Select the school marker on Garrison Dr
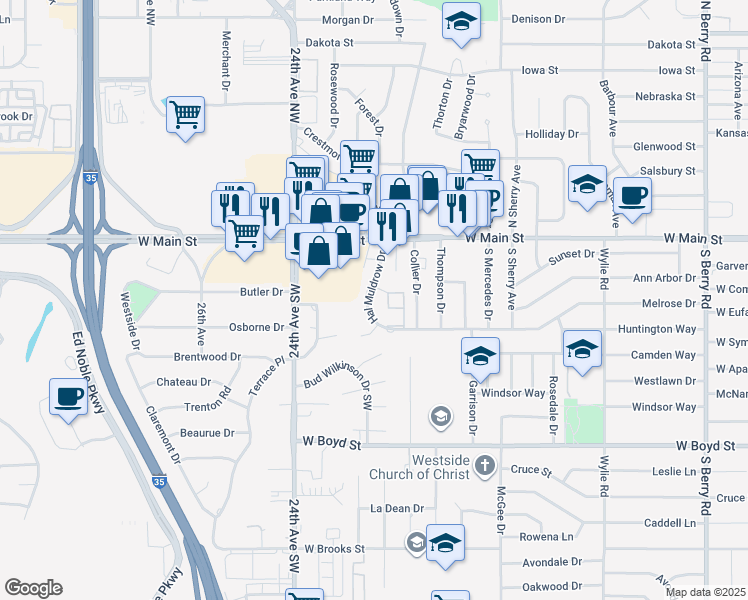Viewport: 748px width, 600px height. 480,356
